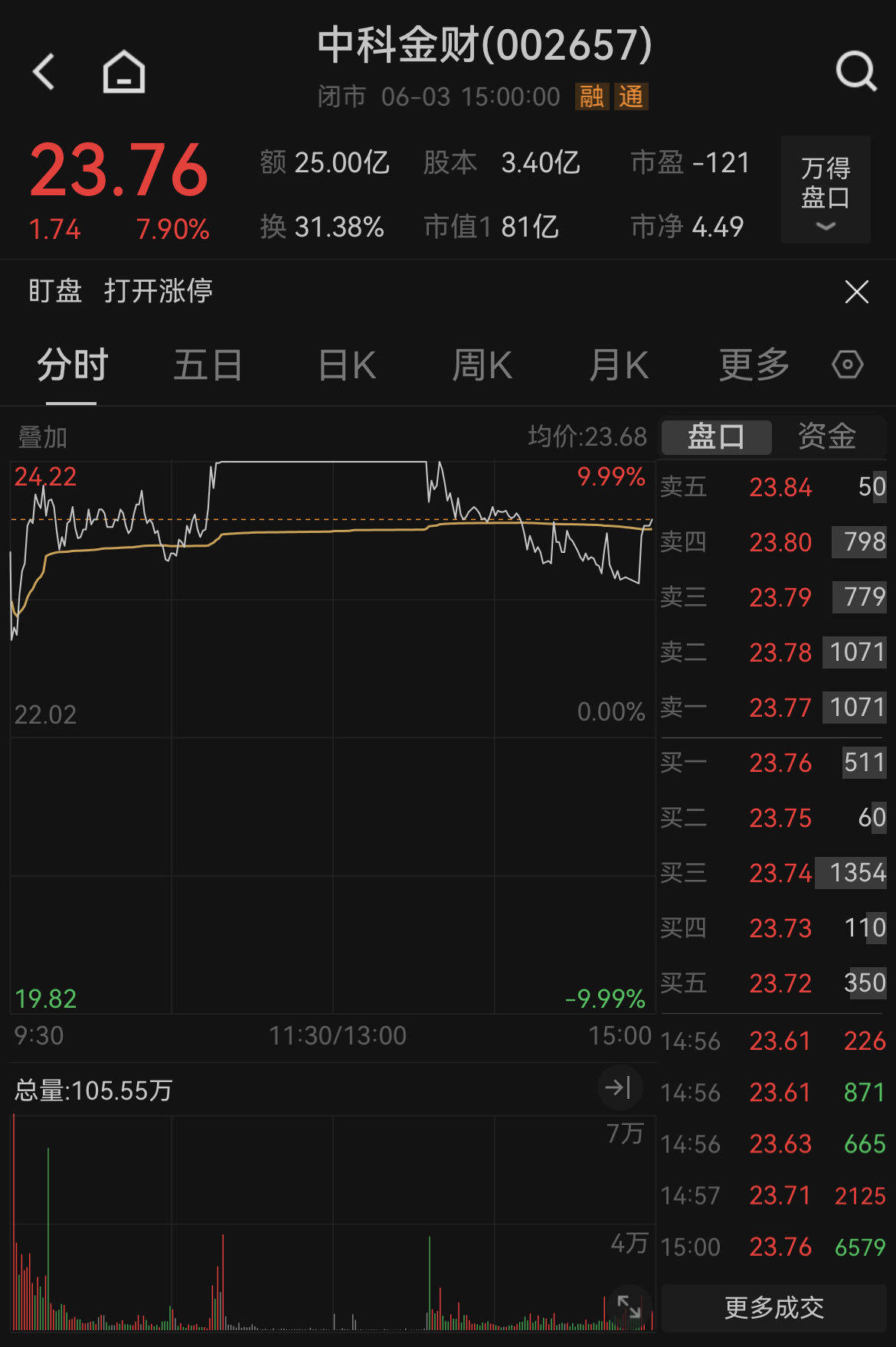This screenshot has height=1347, width=896.
Task: Toggle the 叠加 overlay option
Action: (x=41, y=437)
